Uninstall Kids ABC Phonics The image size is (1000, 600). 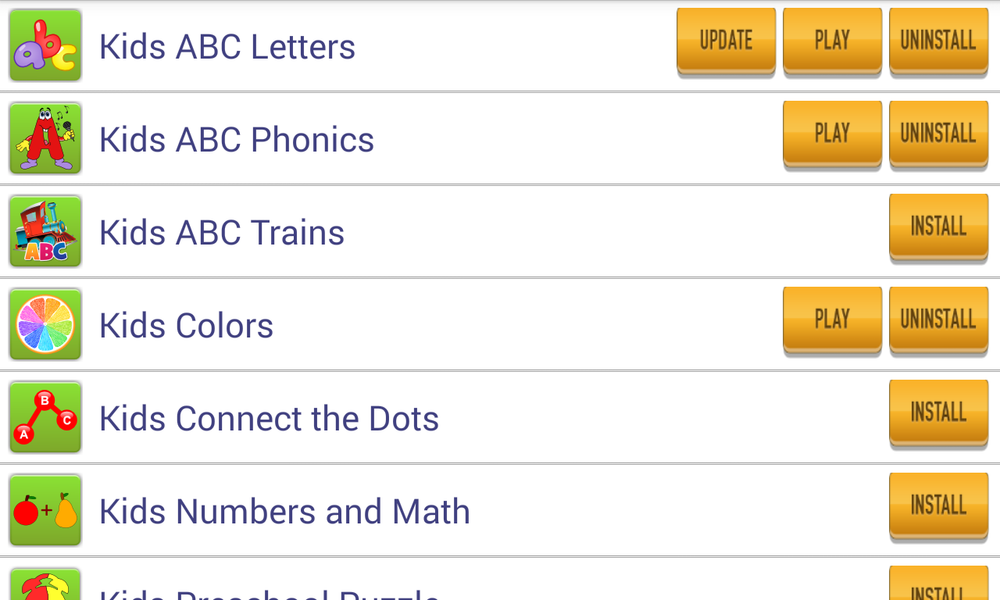click(x=938, y=134)
